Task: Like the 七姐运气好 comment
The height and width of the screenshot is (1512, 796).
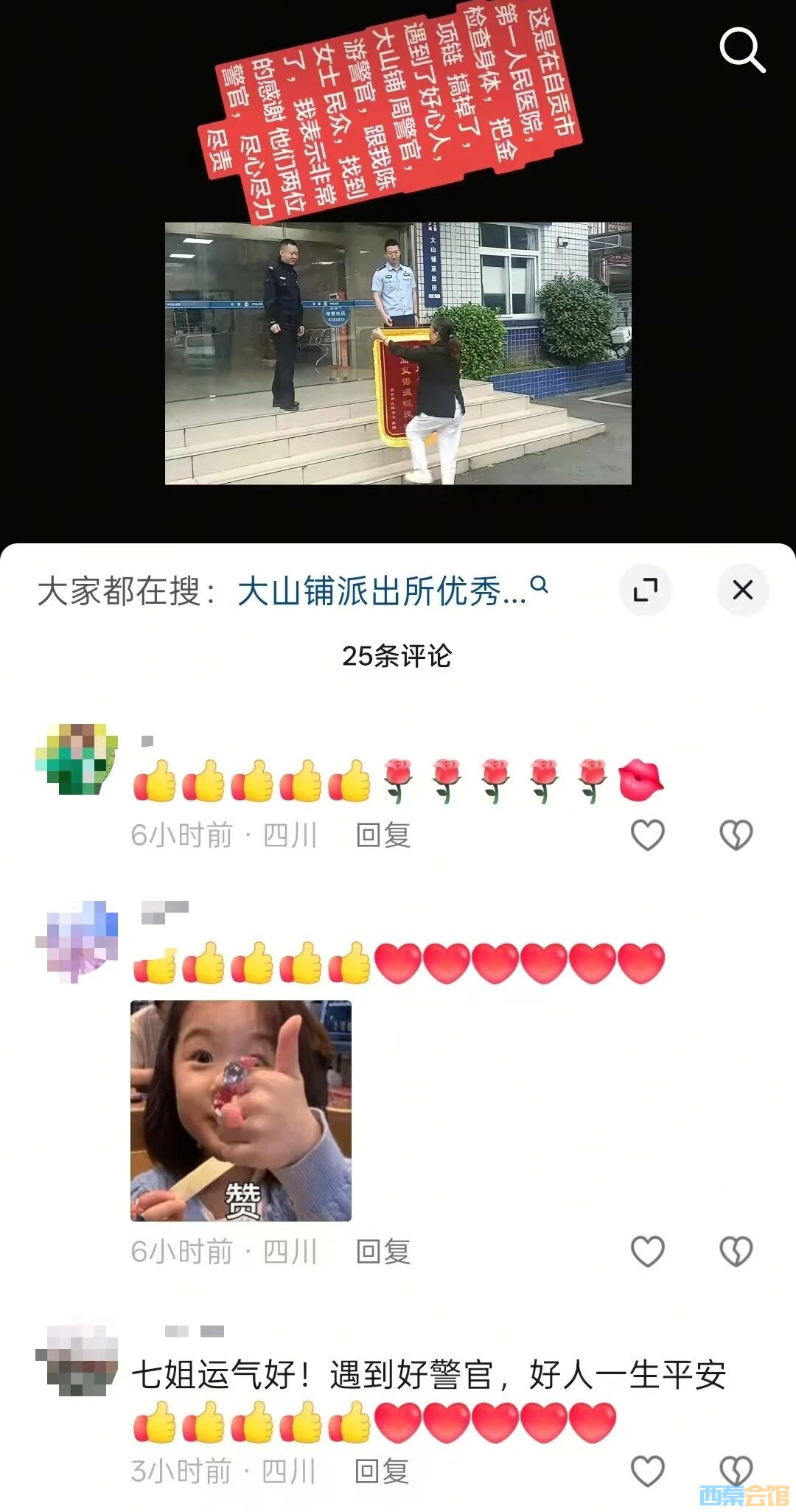Action: coord(647,1471)
